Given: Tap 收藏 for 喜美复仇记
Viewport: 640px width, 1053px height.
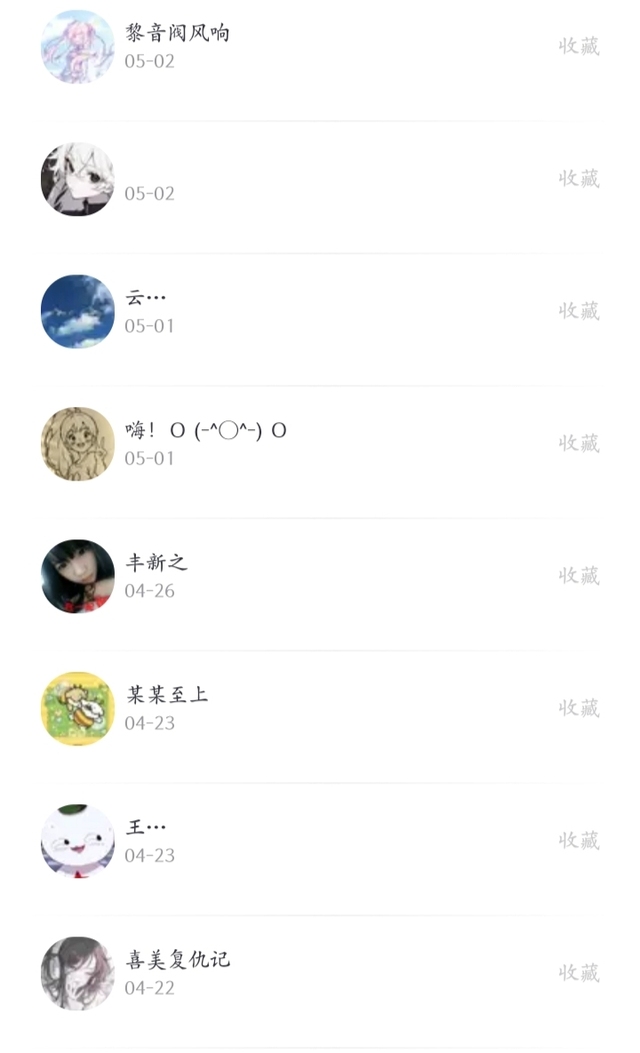Looking at the screenshot, I should [579, 972].
